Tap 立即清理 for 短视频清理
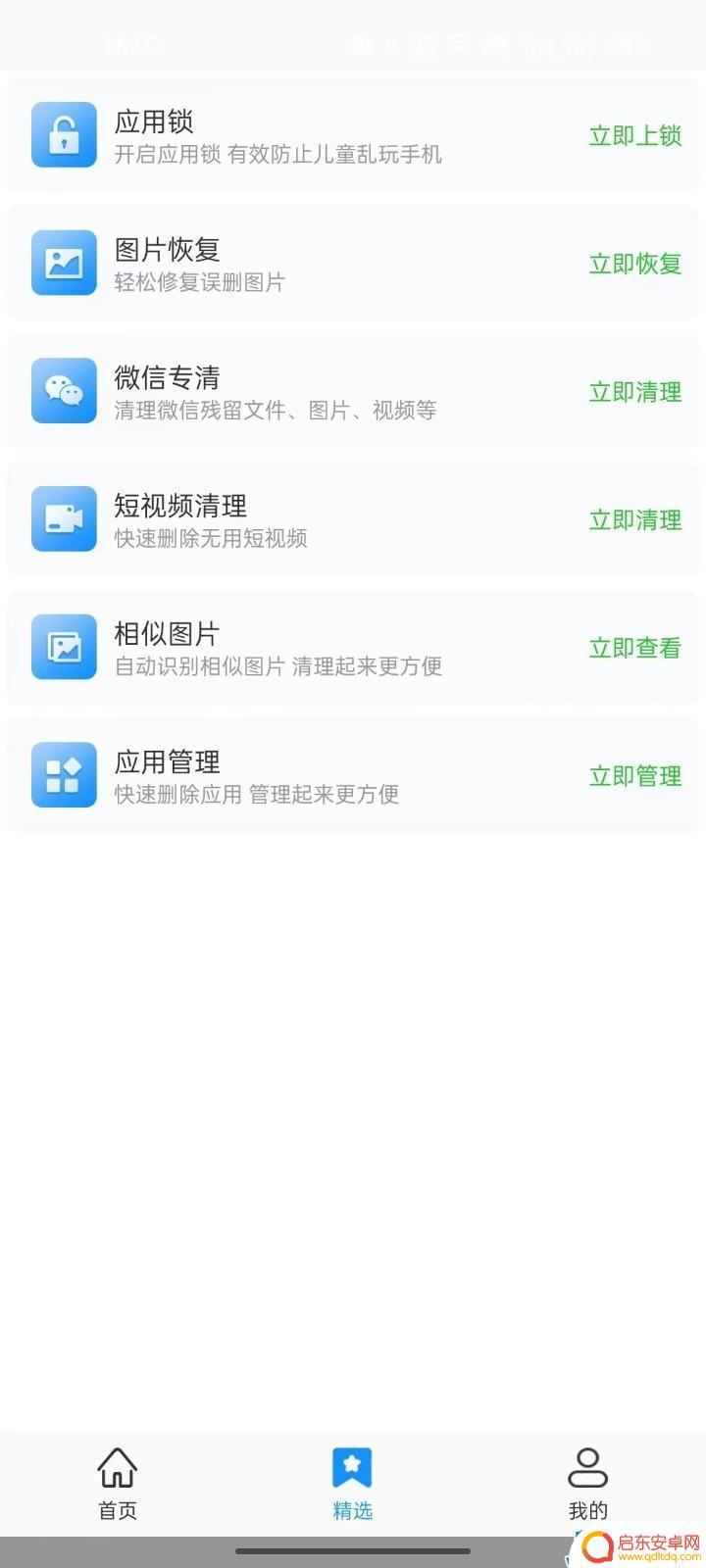This screenshot has height=1568, width=706. point(634,520)
